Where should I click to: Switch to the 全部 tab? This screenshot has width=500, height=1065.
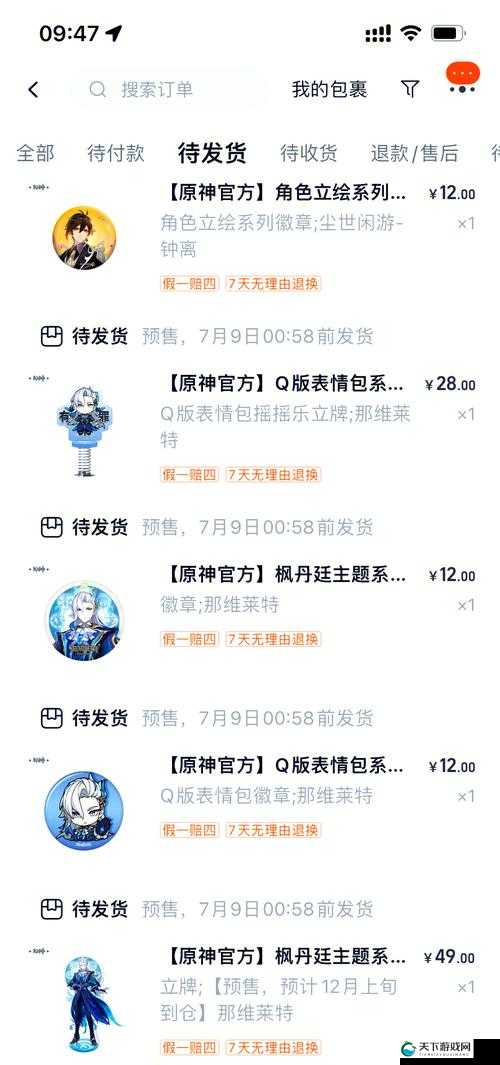click(35, 154)
